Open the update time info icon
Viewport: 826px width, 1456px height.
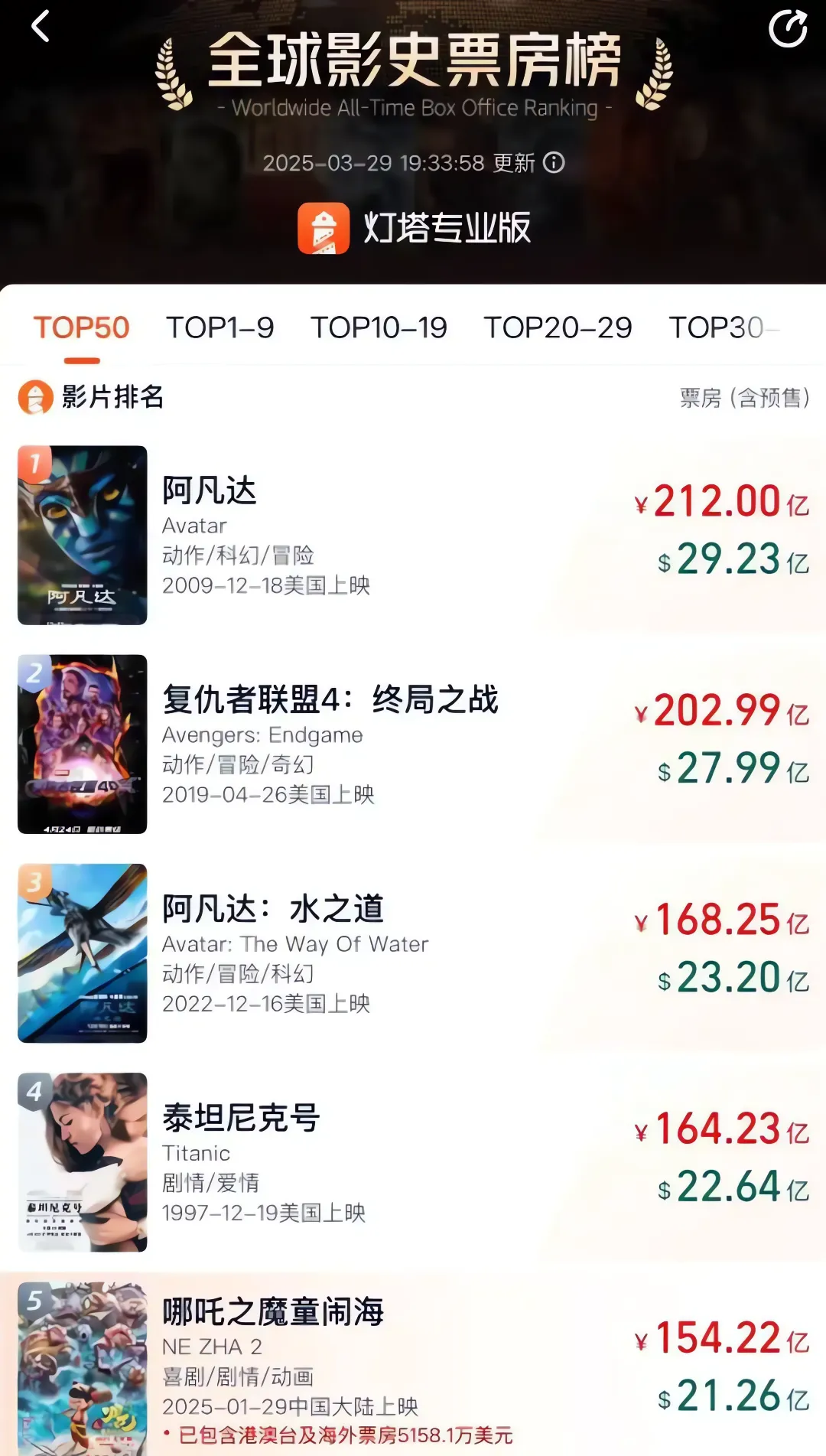pos(554,162)
